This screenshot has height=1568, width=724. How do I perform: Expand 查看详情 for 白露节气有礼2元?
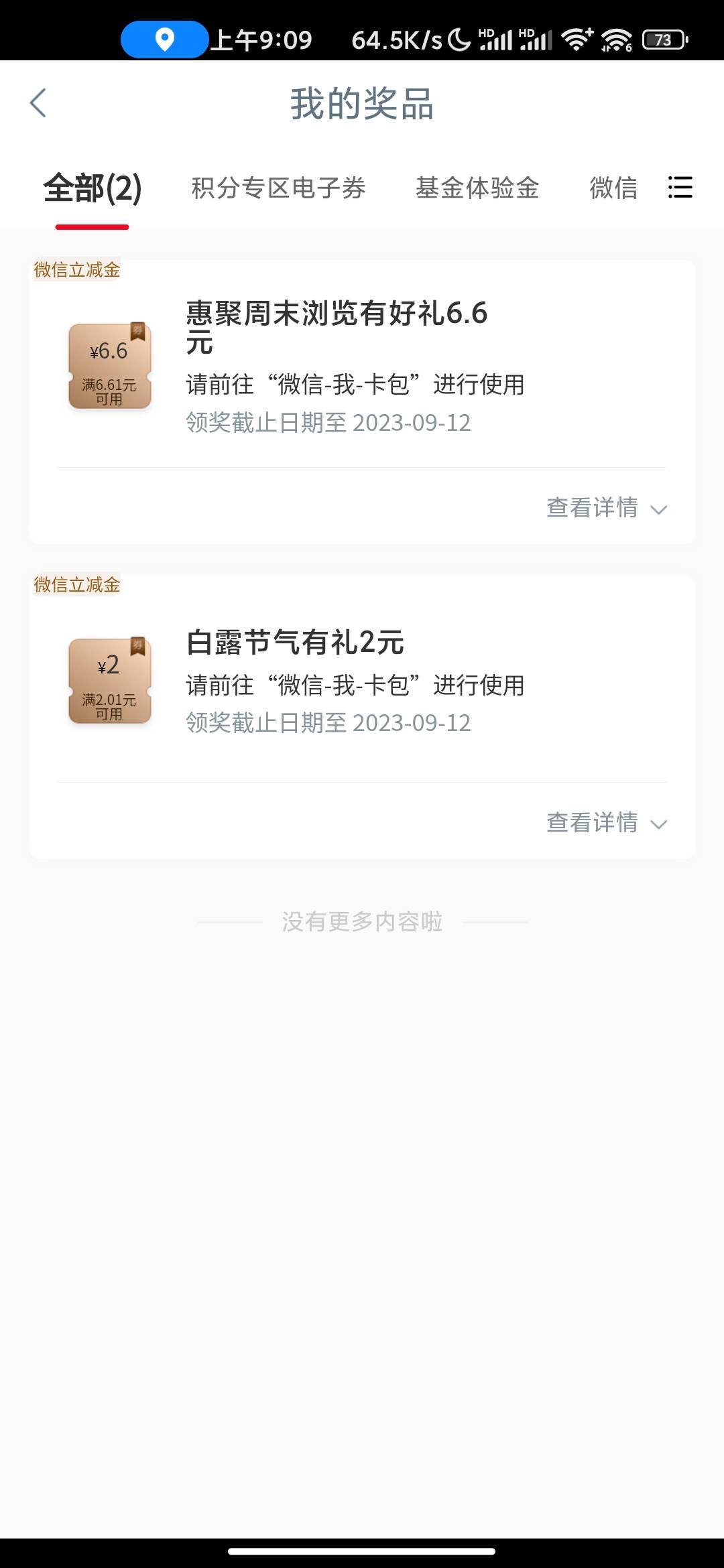click(x=607, y=823)
